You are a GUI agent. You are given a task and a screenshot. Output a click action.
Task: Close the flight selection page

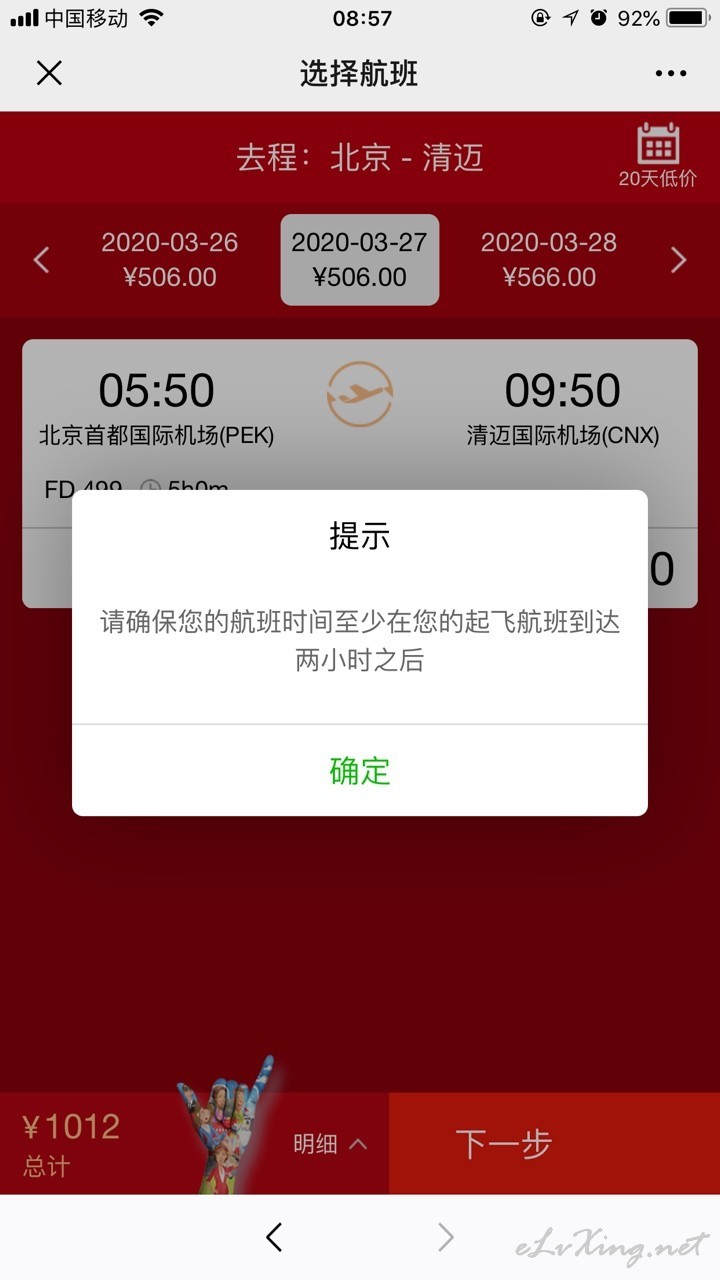(49, 73)
